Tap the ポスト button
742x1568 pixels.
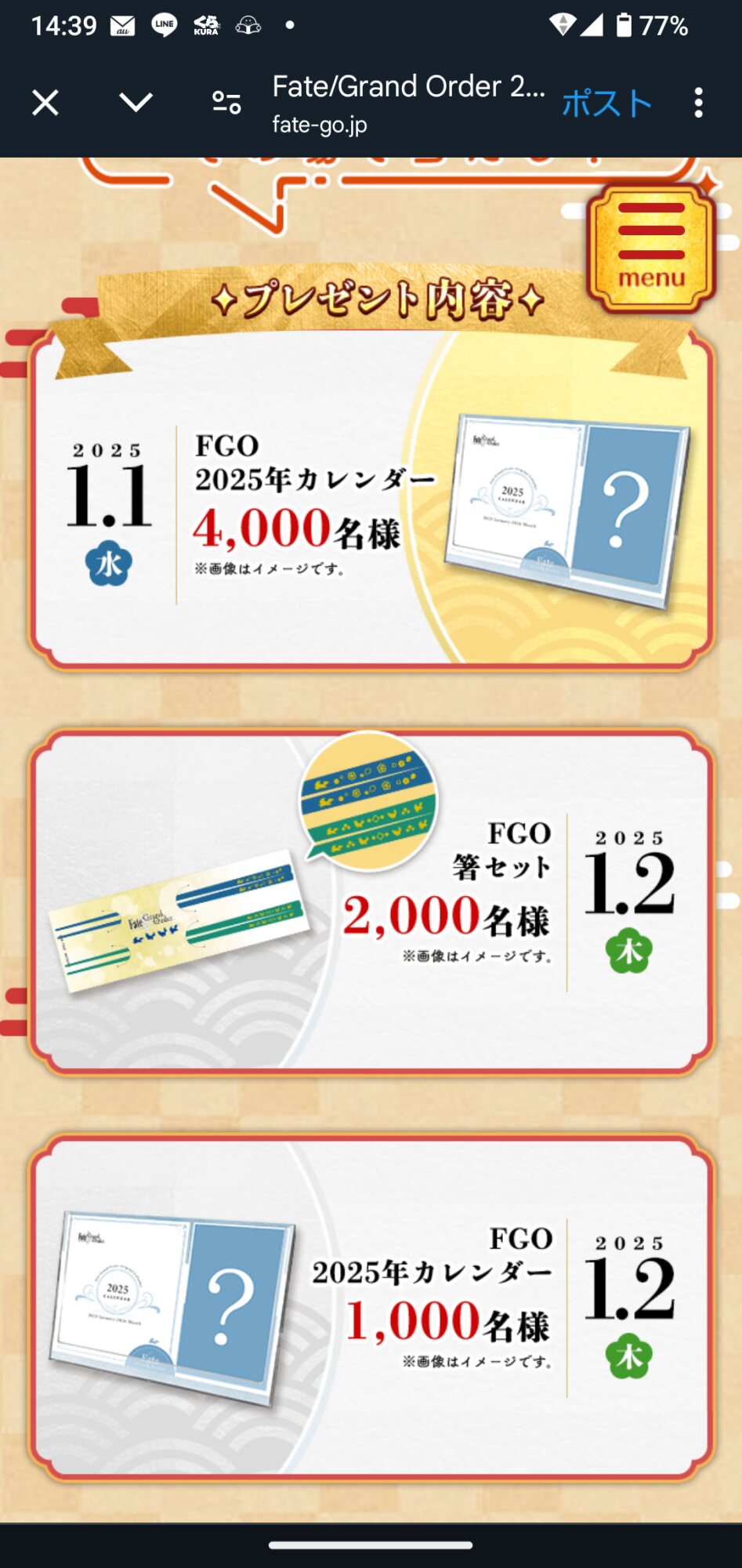(606, 103)
